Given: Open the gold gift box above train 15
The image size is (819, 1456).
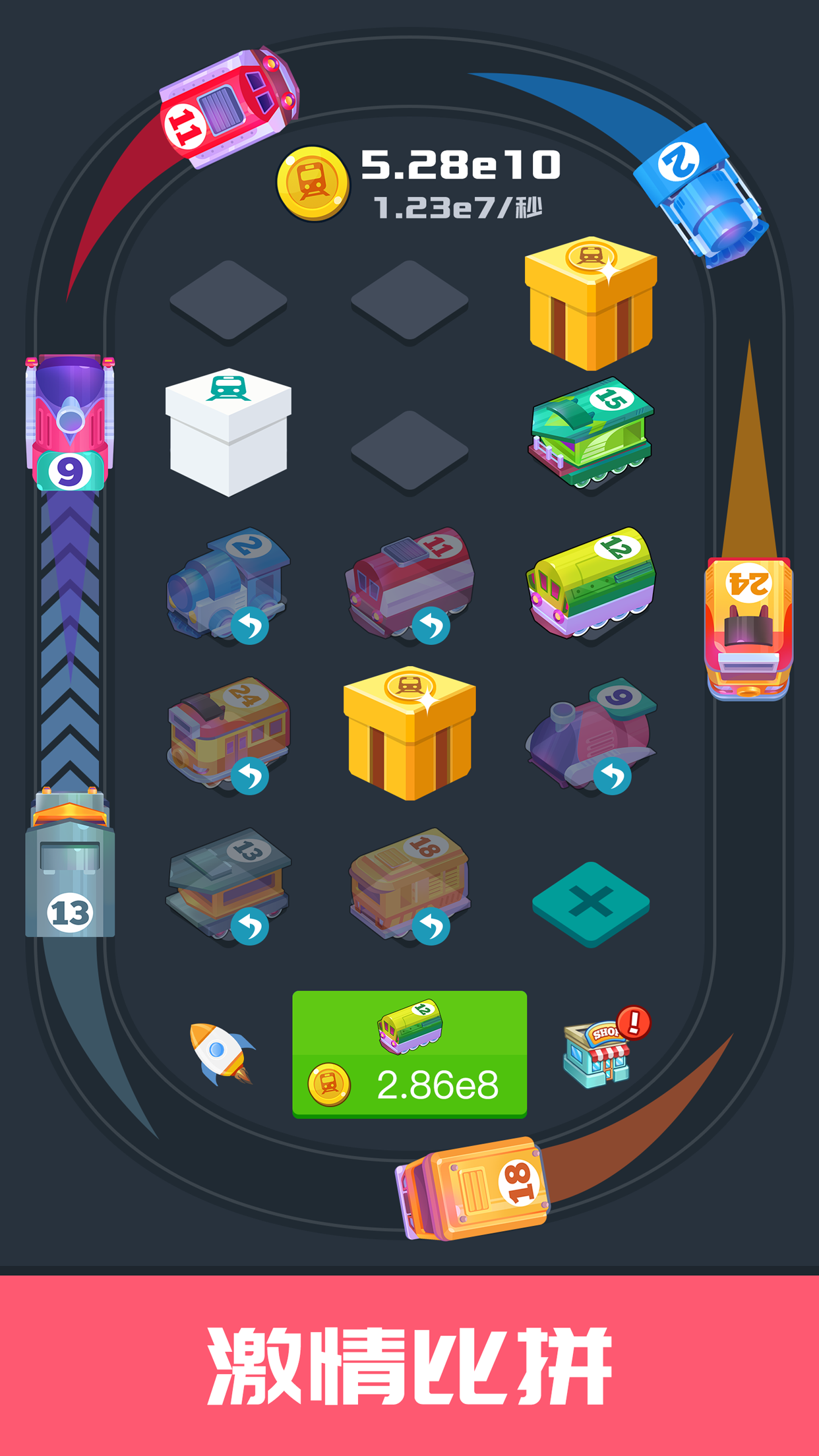Looking at the screenshot, I should 591,303.
